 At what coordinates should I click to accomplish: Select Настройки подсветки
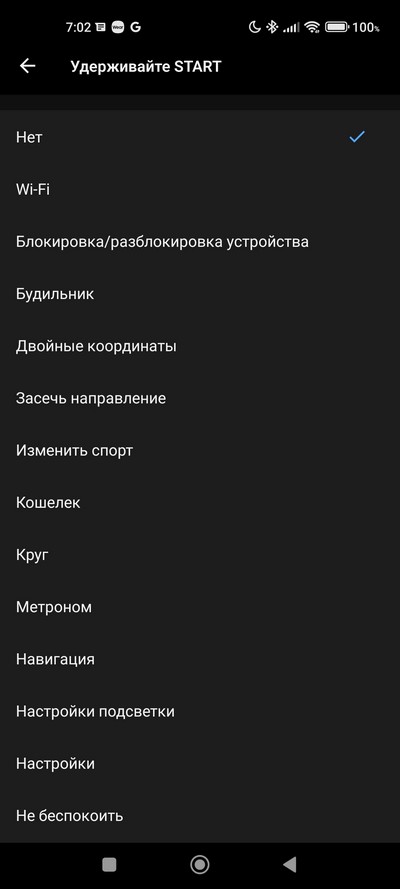(200, 711)
